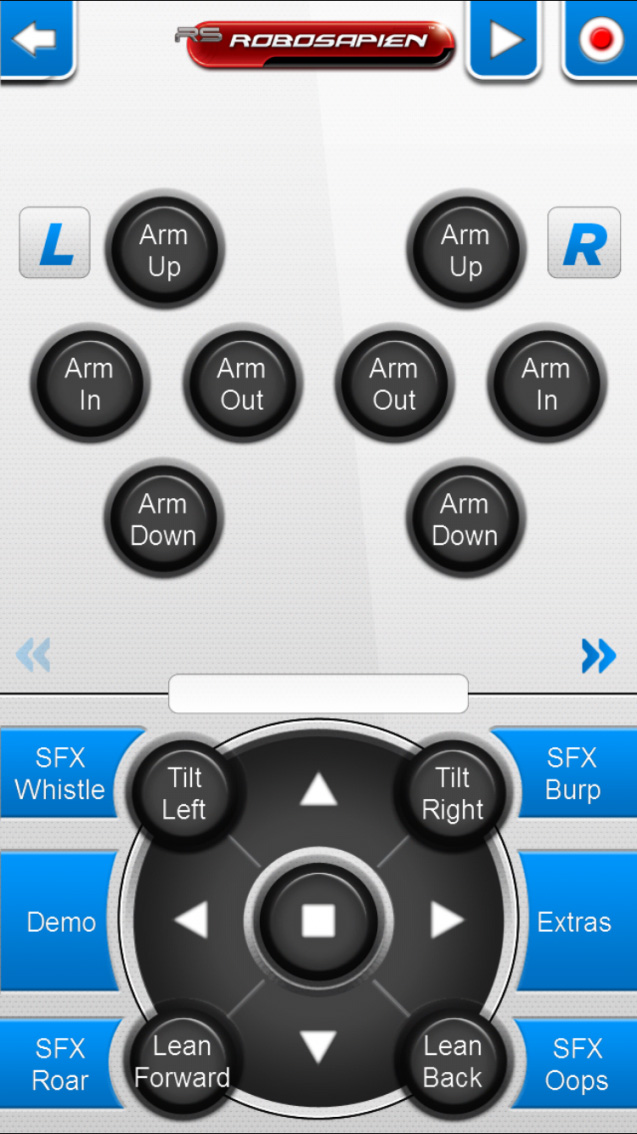Play the SFX Whistle sound
Screen dimensions: 637x1134
(x=60, y=774)
